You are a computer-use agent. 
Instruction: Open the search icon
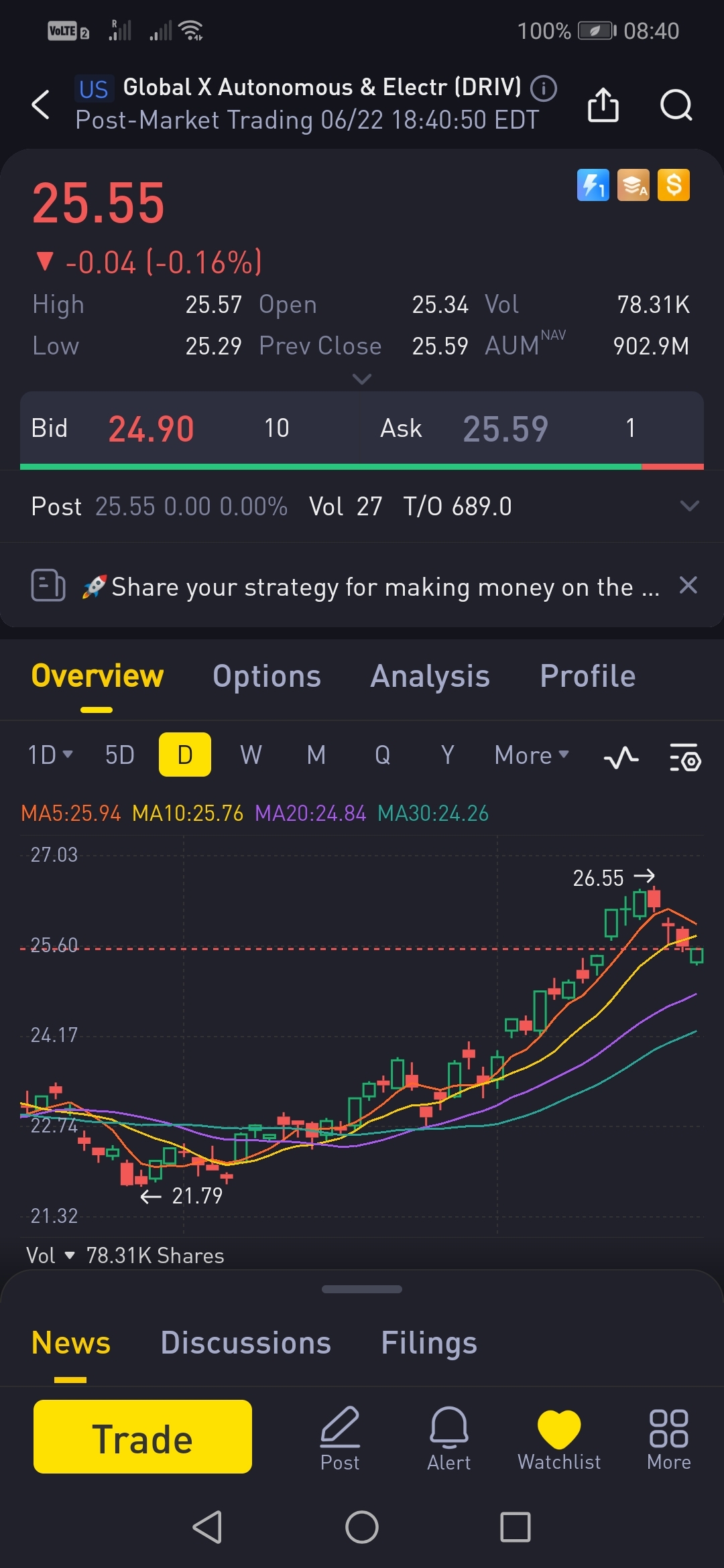pos(676,105)
